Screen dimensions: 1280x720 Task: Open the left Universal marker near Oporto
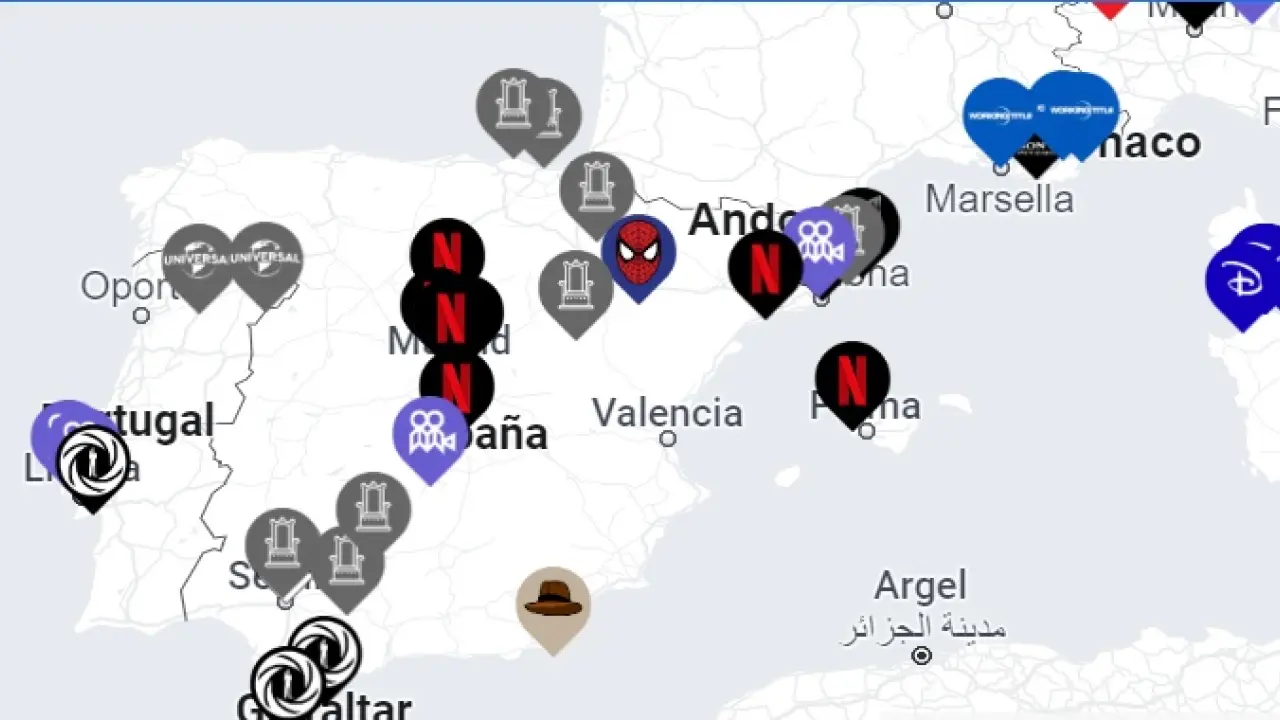point(198,262)
